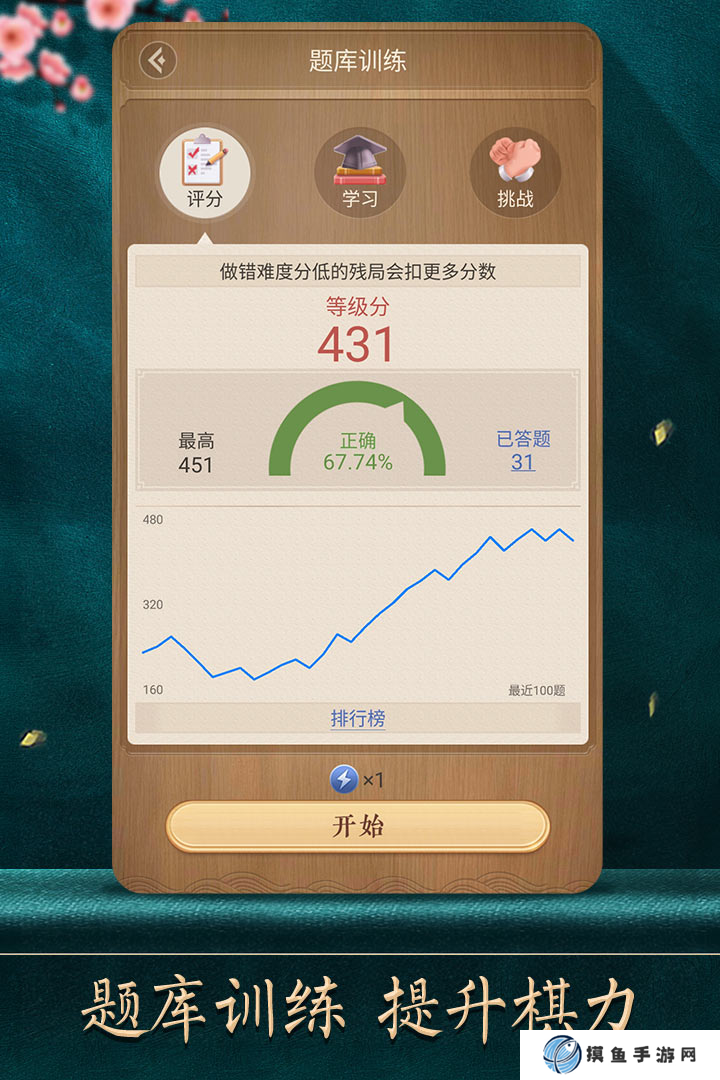Screen dimensions: 720x1080
Task: Switch to the 学习 tab
Action: click(360, 172)
